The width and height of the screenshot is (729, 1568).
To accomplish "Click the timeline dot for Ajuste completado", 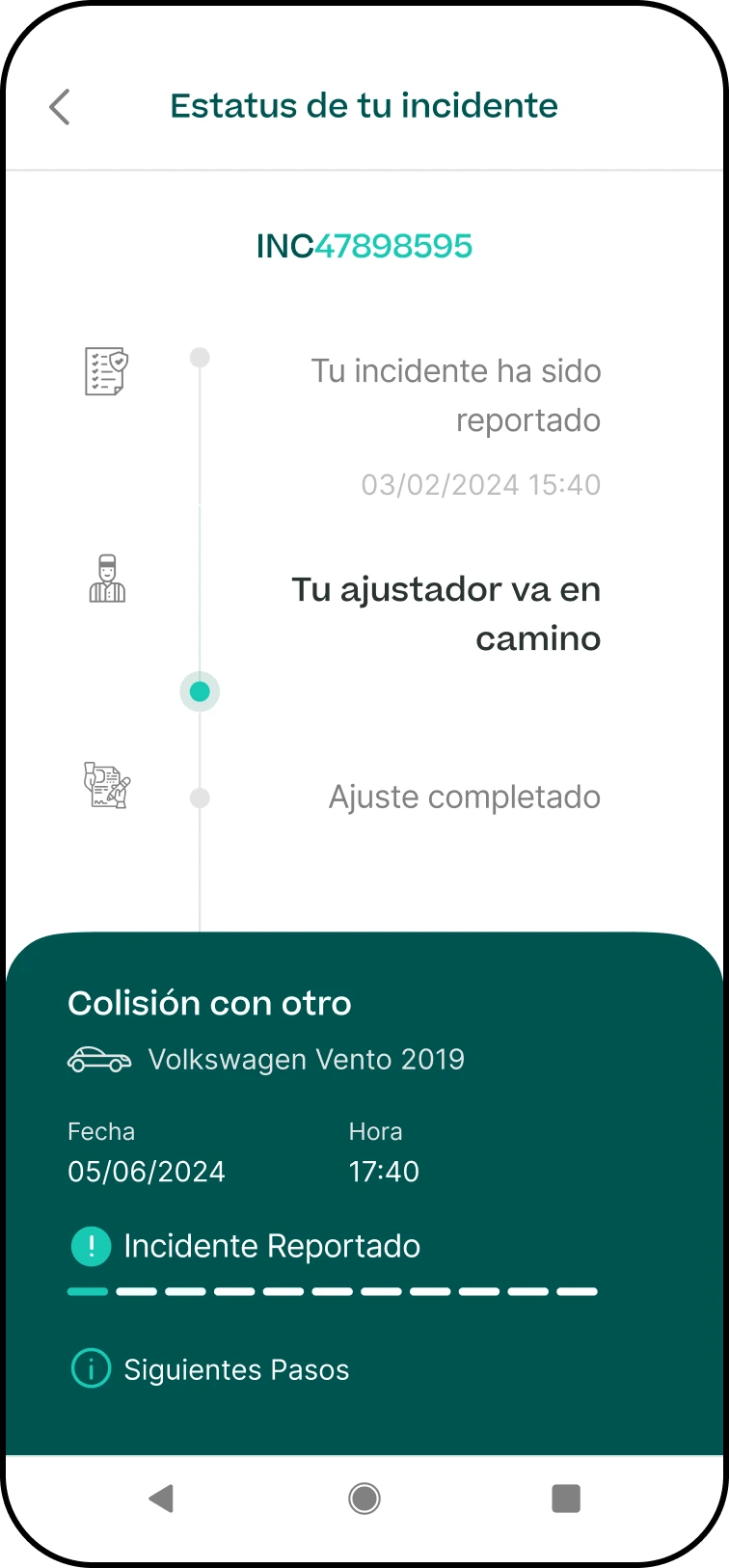I will pyautogui.click(x=200, y=798).
